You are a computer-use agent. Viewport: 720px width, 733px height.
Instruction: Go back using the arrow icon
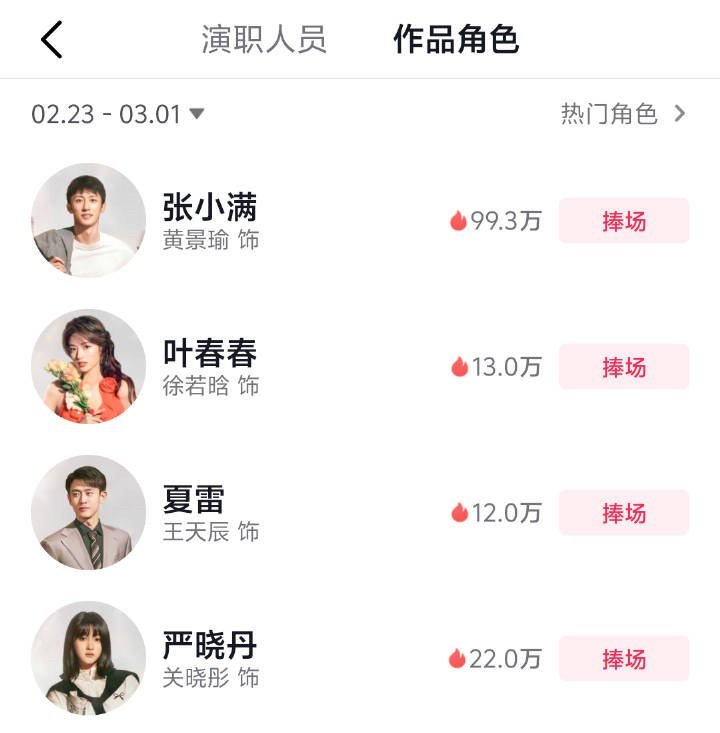click(51, 40)
